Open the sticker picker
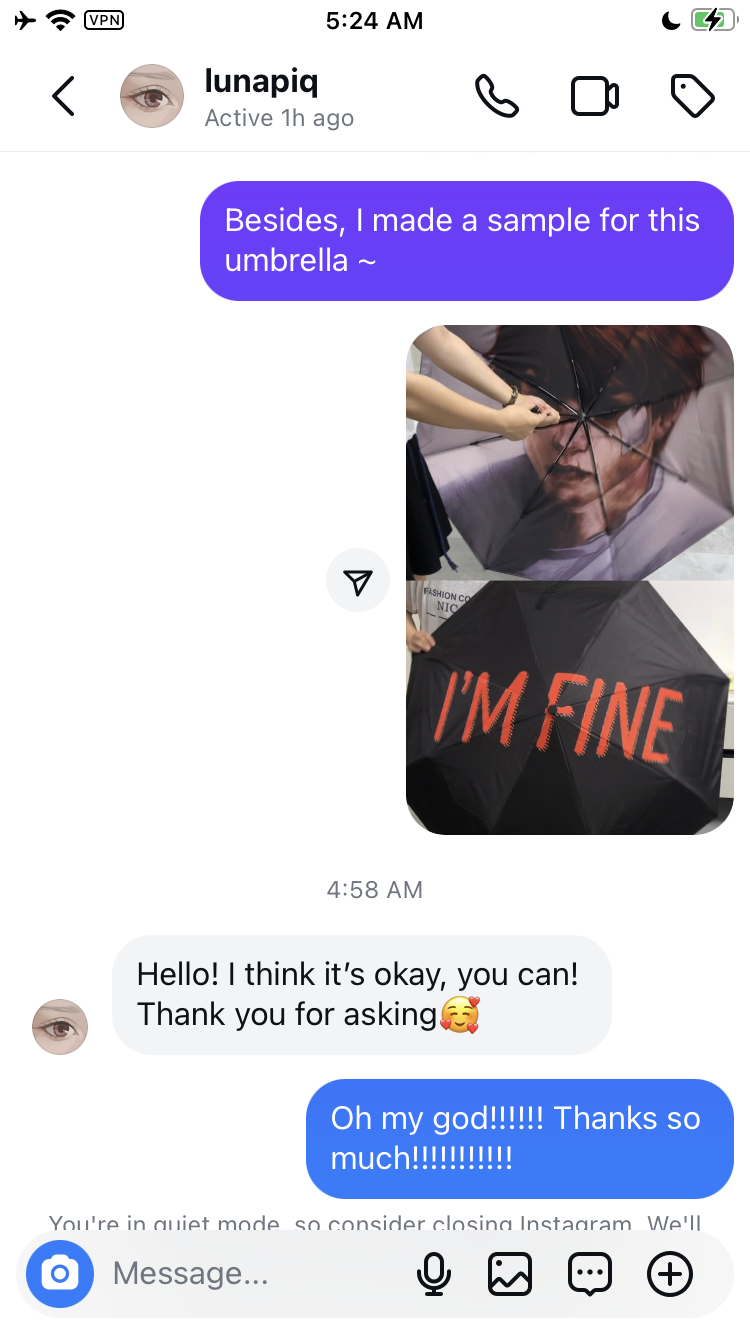This screenshot has width=750, height=1334. tap(589, 1273)
